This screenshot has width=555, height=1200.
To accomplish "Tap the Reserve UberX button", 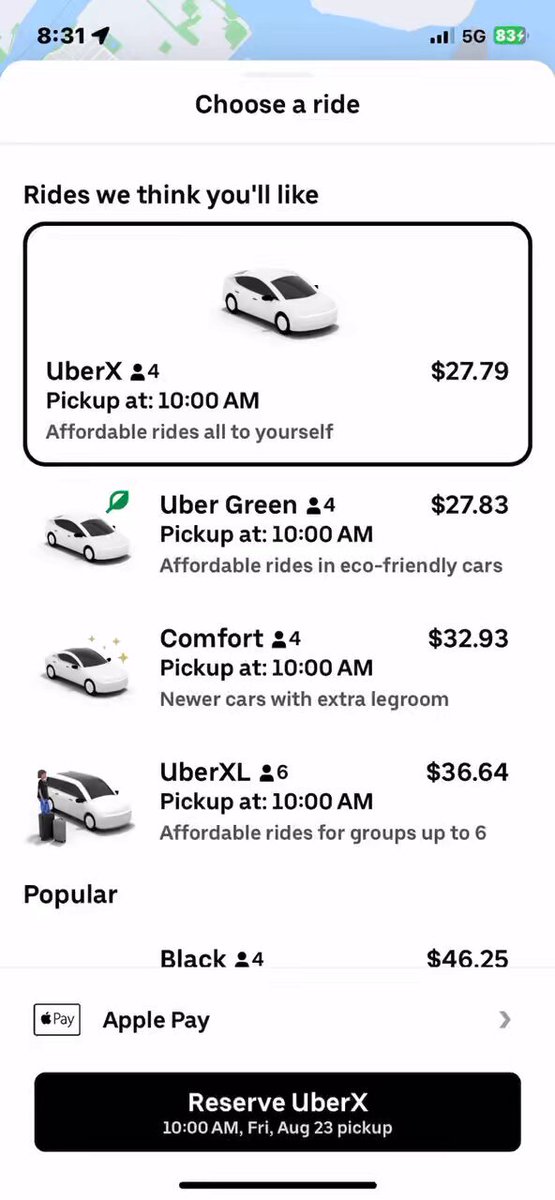I will click(277, 1112).
